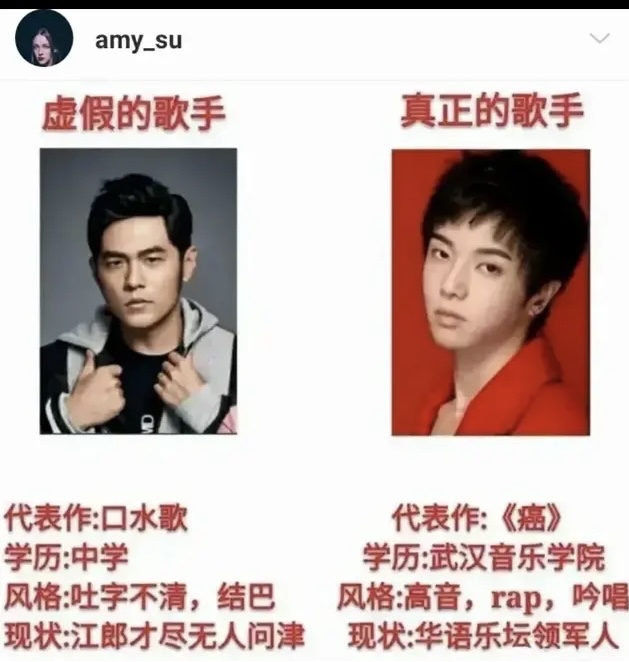Tap the amy_su username
The width and height of the screenshot is (629, 662).
click(x=138, y=40)
